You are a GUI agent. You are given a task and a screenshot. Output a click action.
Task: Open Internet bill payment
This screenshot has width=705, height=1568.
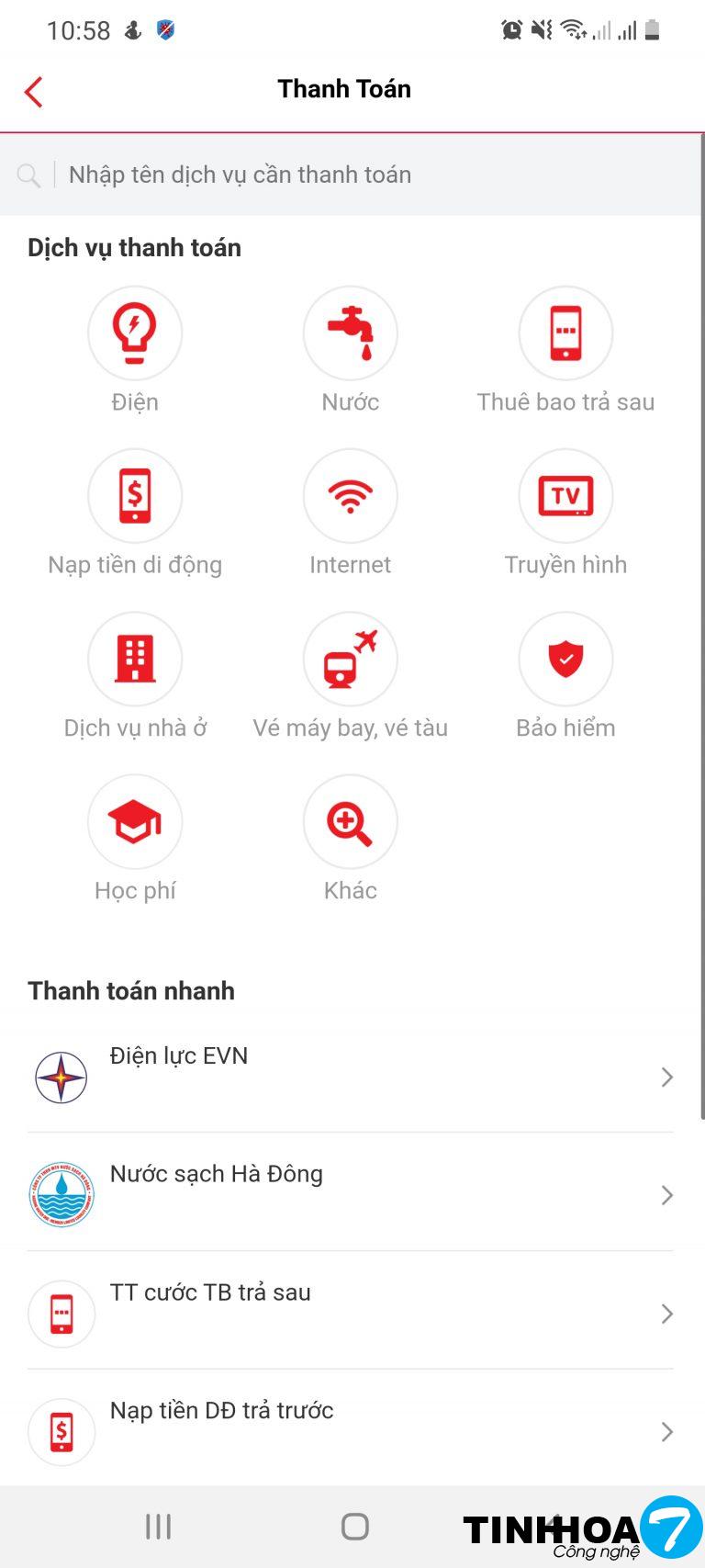coord(350,496)
